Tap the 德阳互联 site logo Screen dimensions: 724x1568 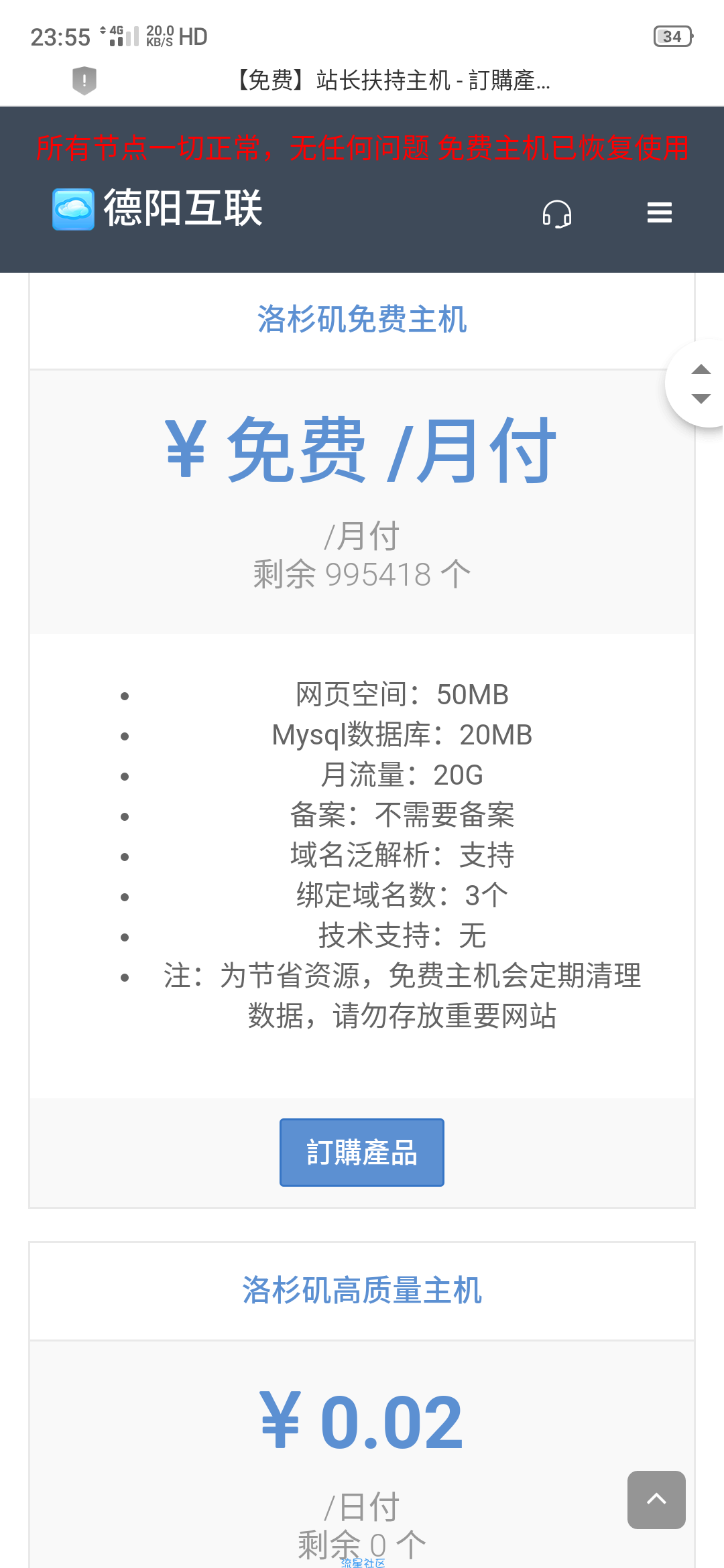point(158,208)
